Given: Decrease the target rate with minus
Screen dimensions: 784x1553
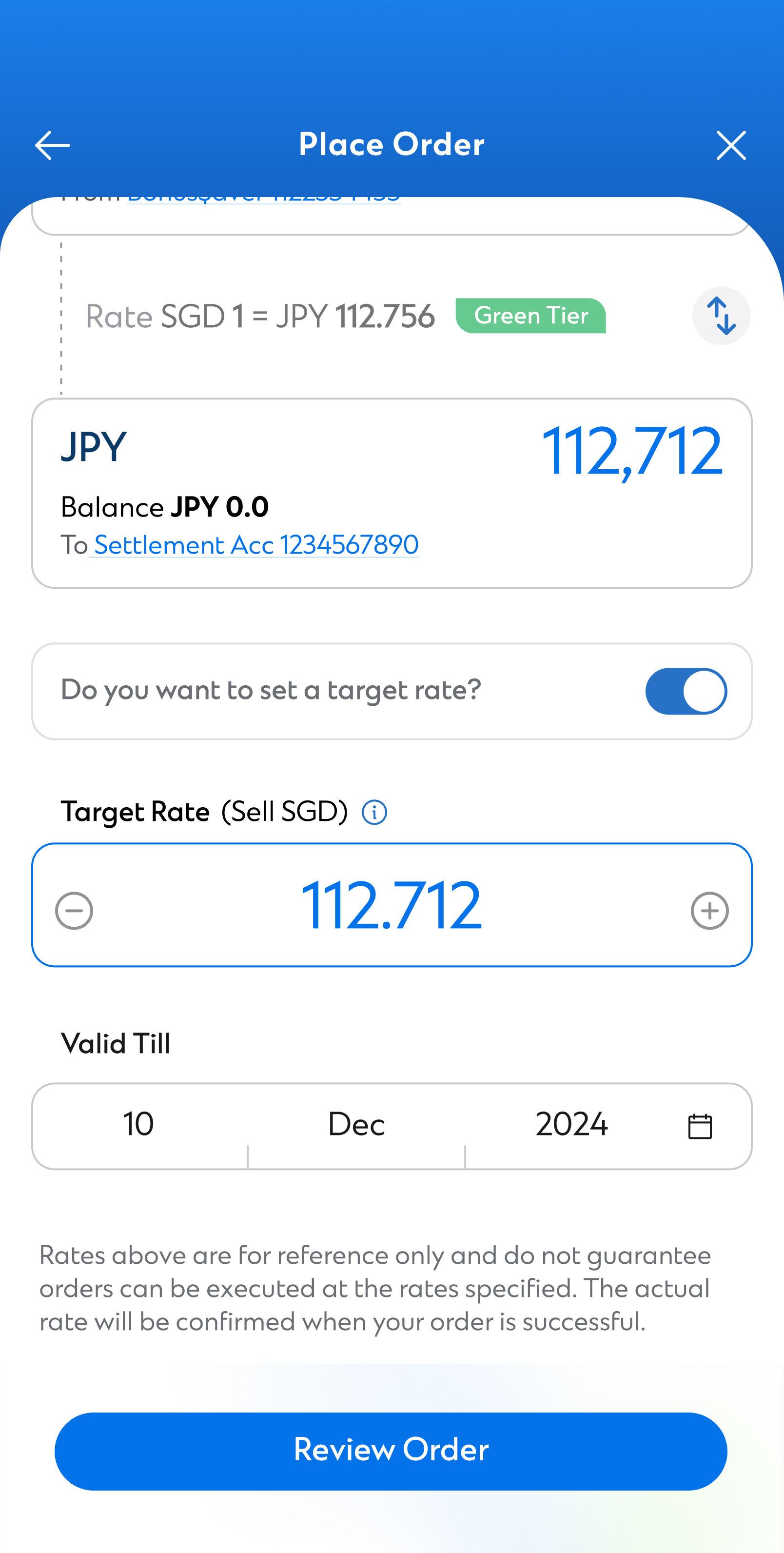Looking at the screenshot, I should pos(74,910).
